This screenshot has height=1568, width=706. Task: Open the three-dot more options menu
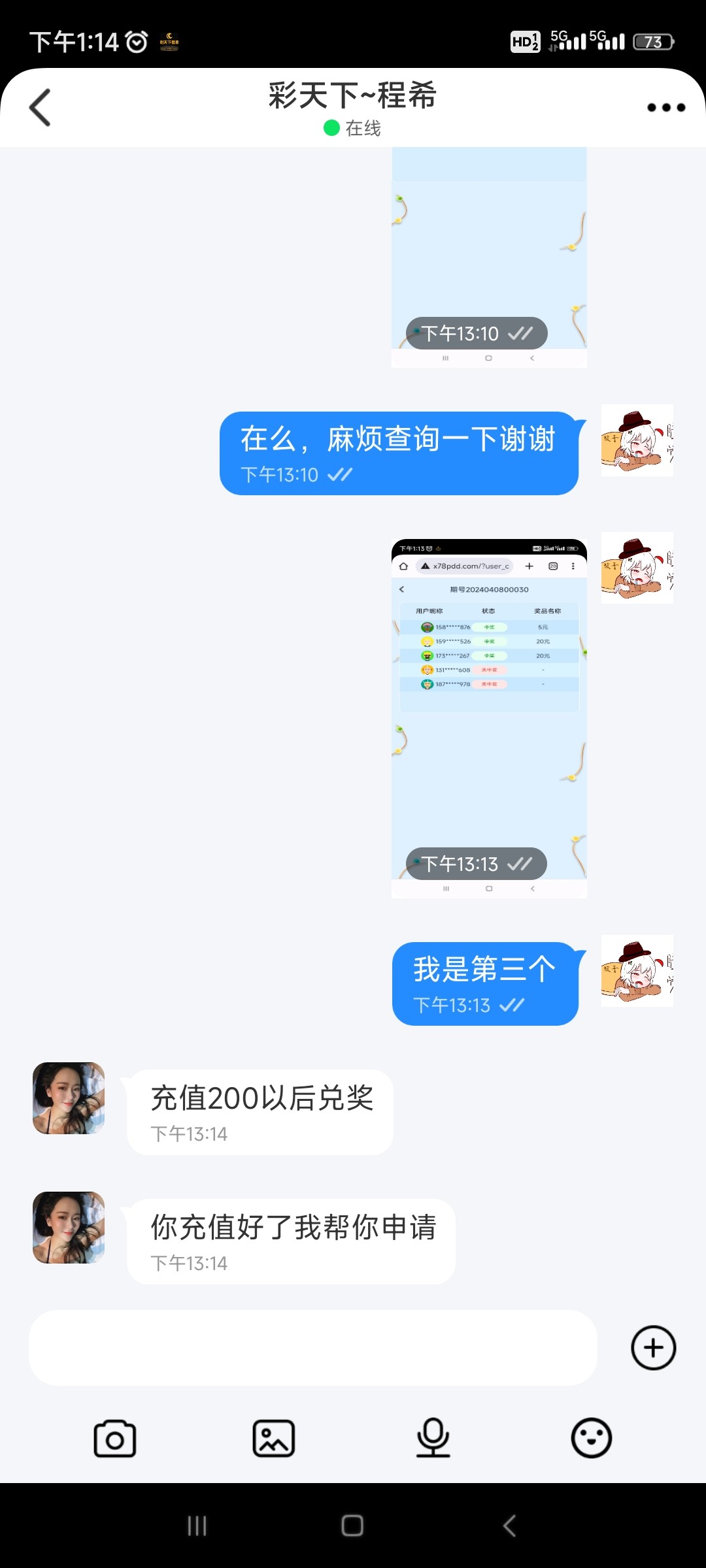coord(665,108)
